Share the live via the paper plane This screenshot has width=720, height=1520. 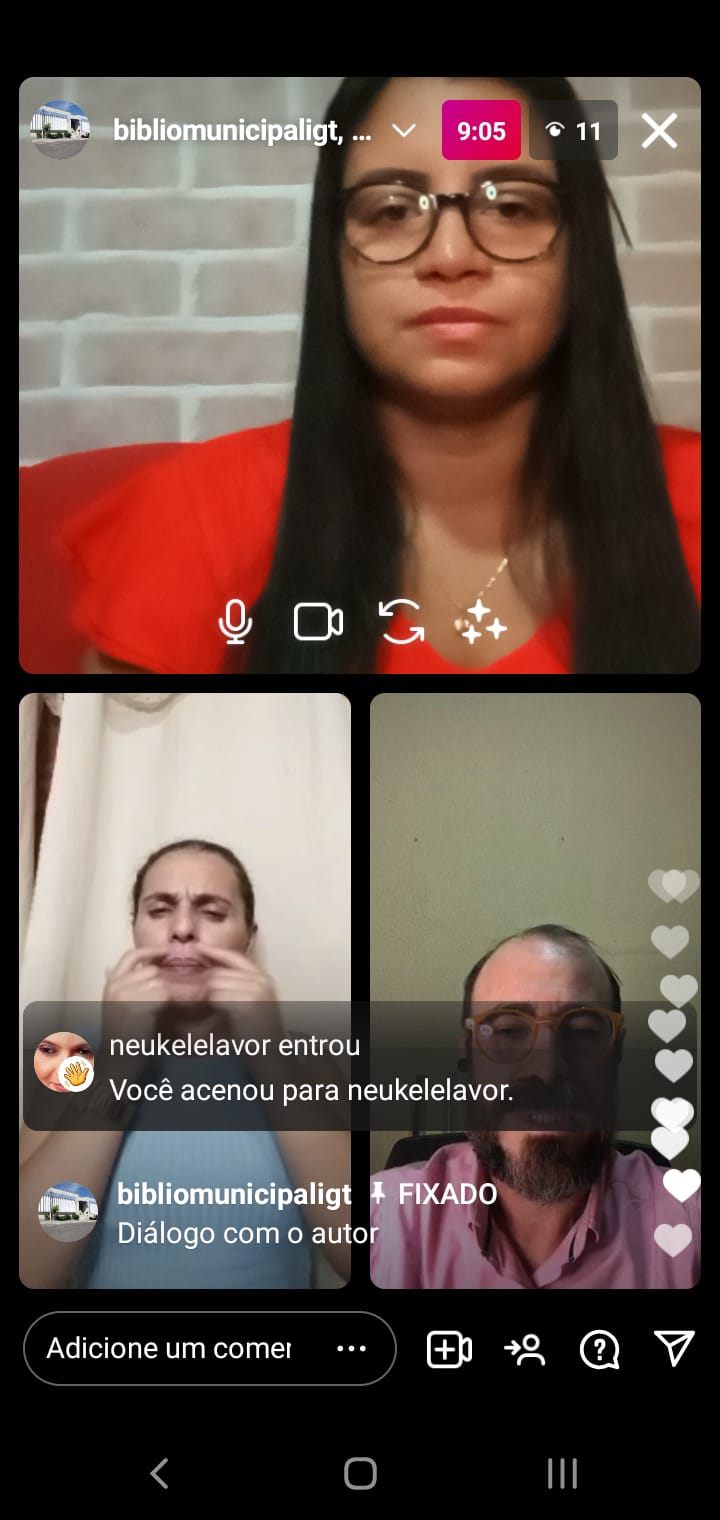674,1349
